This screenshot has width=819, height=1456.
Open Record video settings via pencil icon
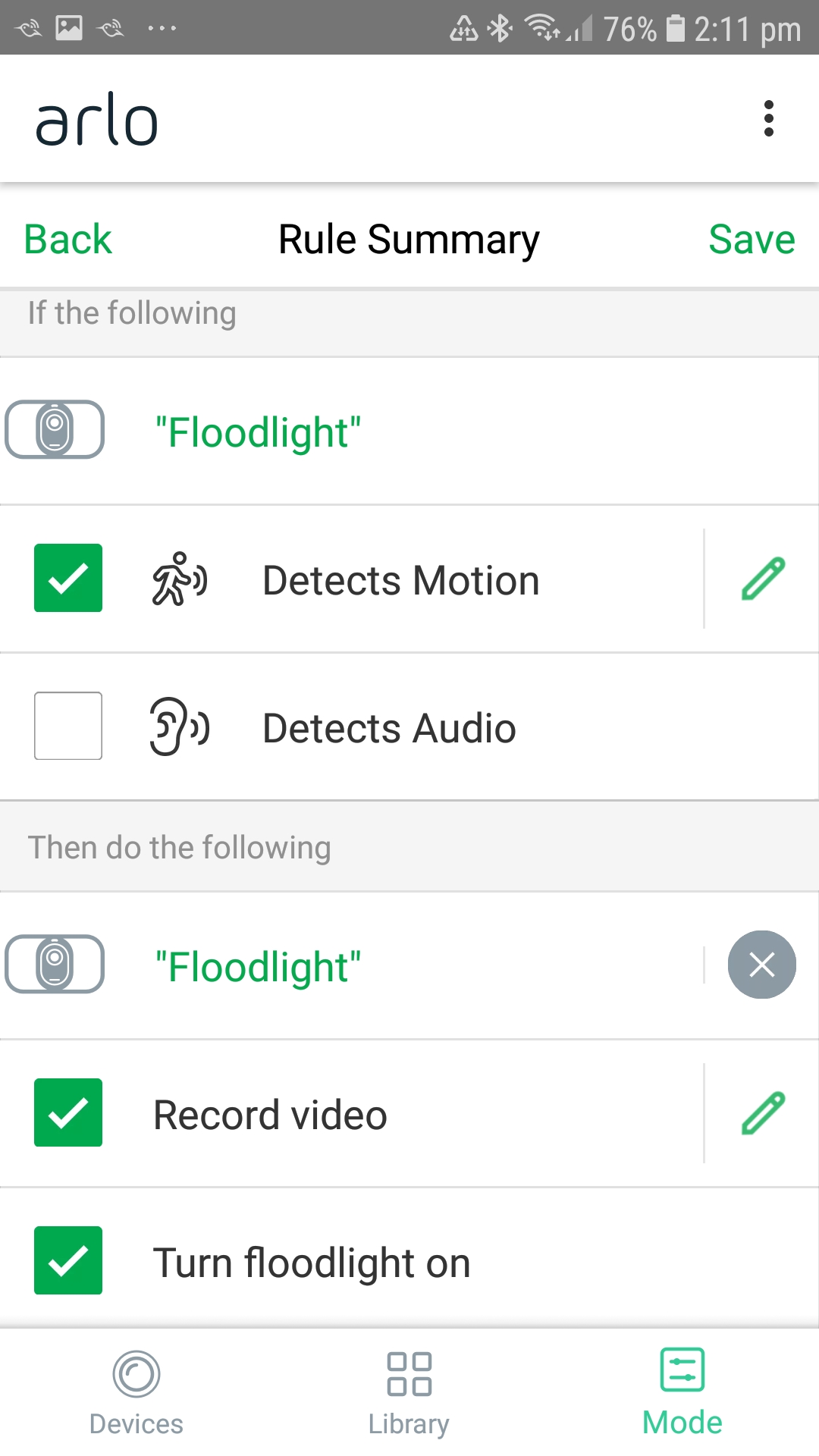[x=761, y=1112]
